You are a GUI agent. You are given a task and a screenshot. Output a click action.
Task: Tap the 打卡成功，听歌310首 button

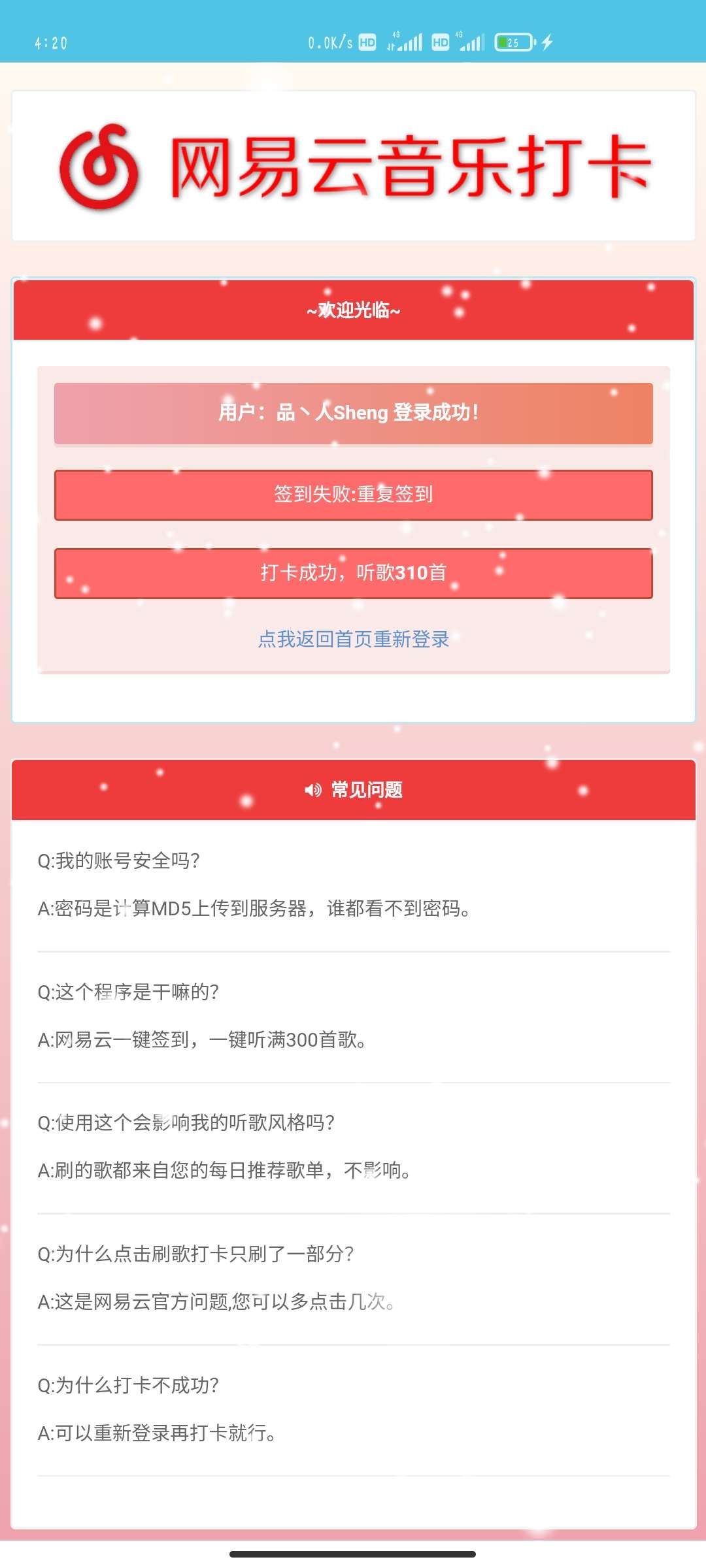(x=353, y=573)
